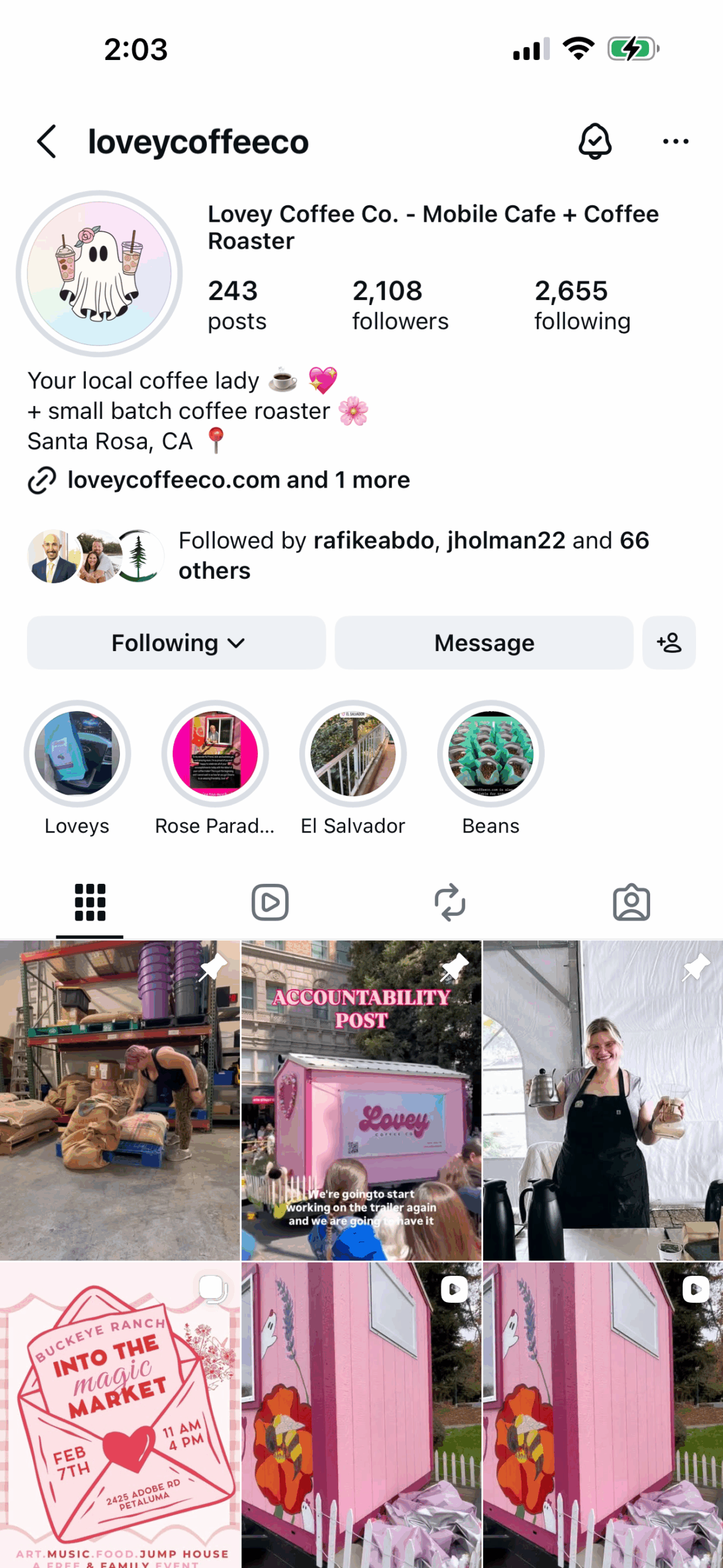The width and height of the screenshot is (723, 1568).
Task: Open the three-dot overflow menu
Action: tap(675, 141)
